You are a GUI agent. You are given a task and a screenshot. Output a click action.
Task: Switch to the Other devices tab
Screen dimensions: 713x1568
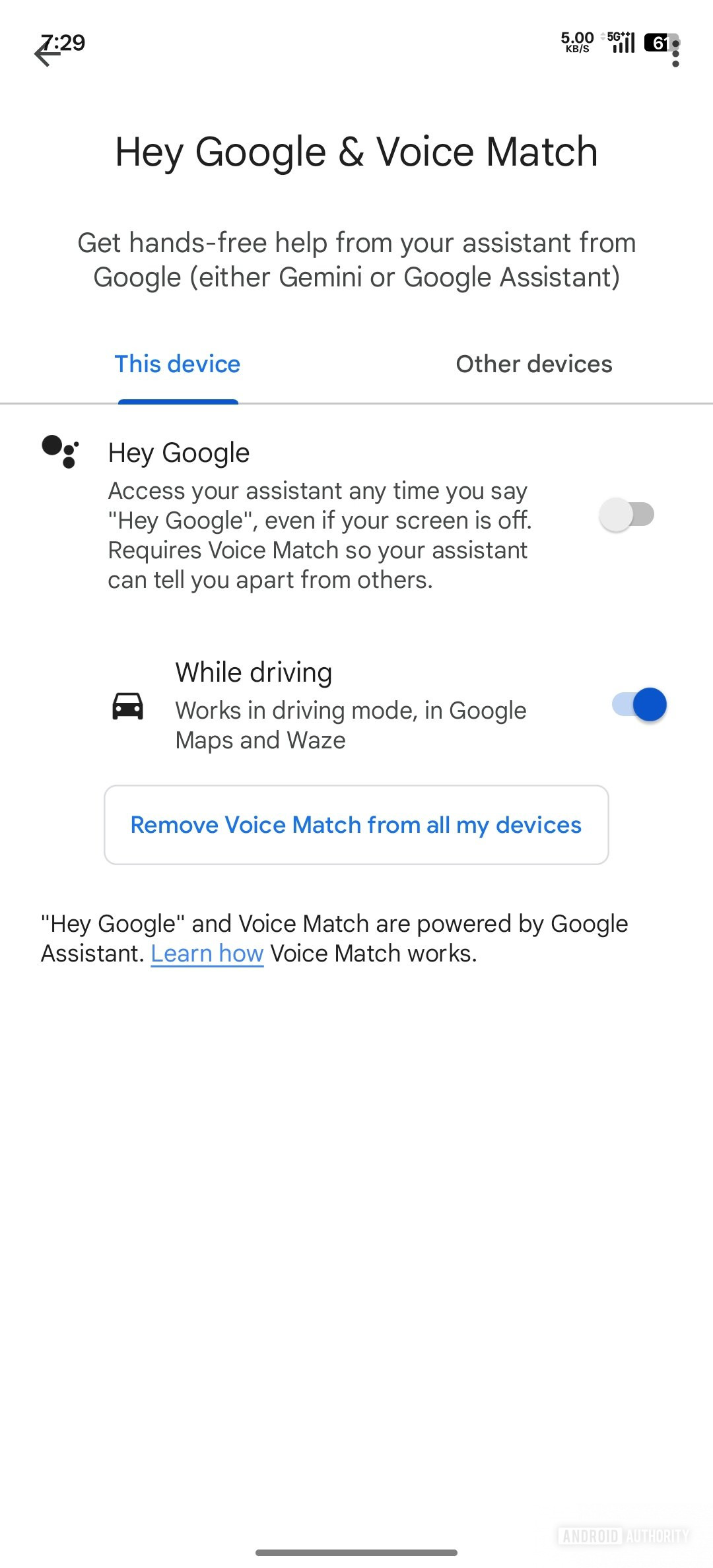[533, 364]
